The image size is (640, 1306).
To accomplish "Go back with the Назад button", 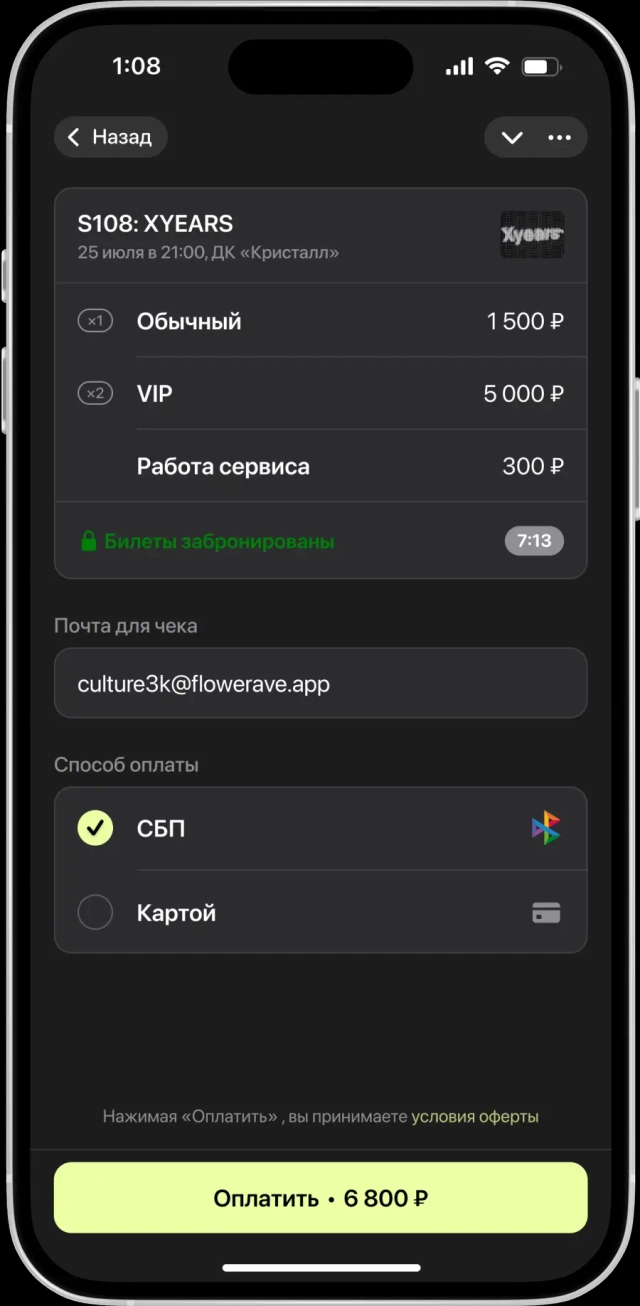I will 111,138.
